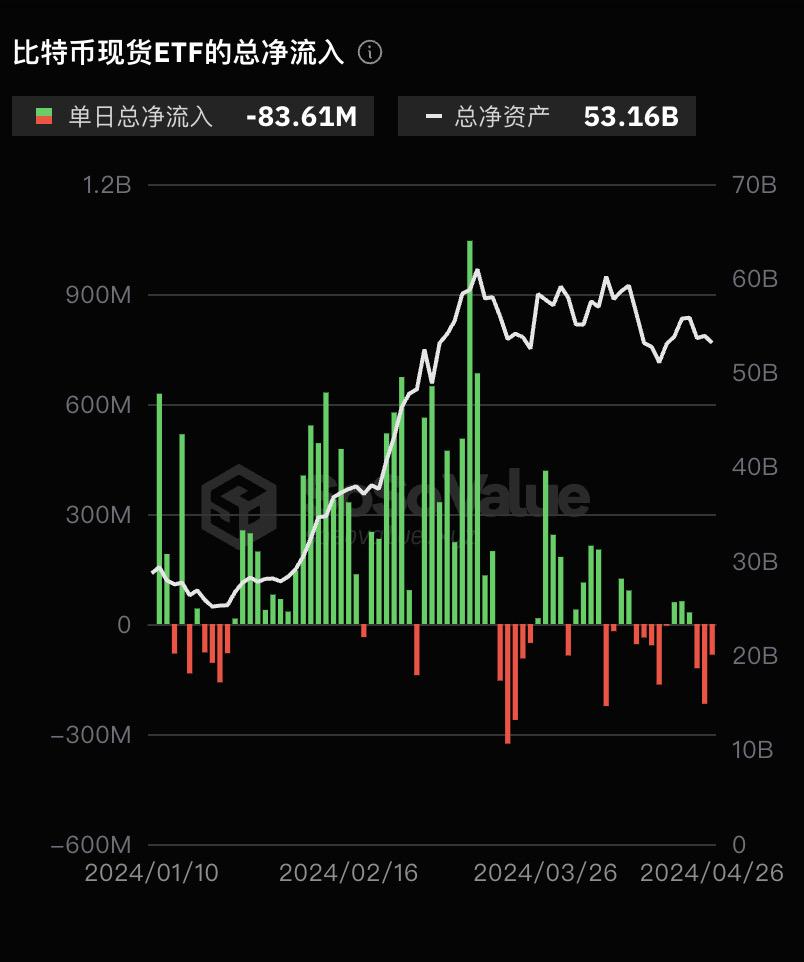Open the deepest red outflow bar details
Image resolution: width=804 pixels, height=962 pixels.
click(x=508, y=690)
